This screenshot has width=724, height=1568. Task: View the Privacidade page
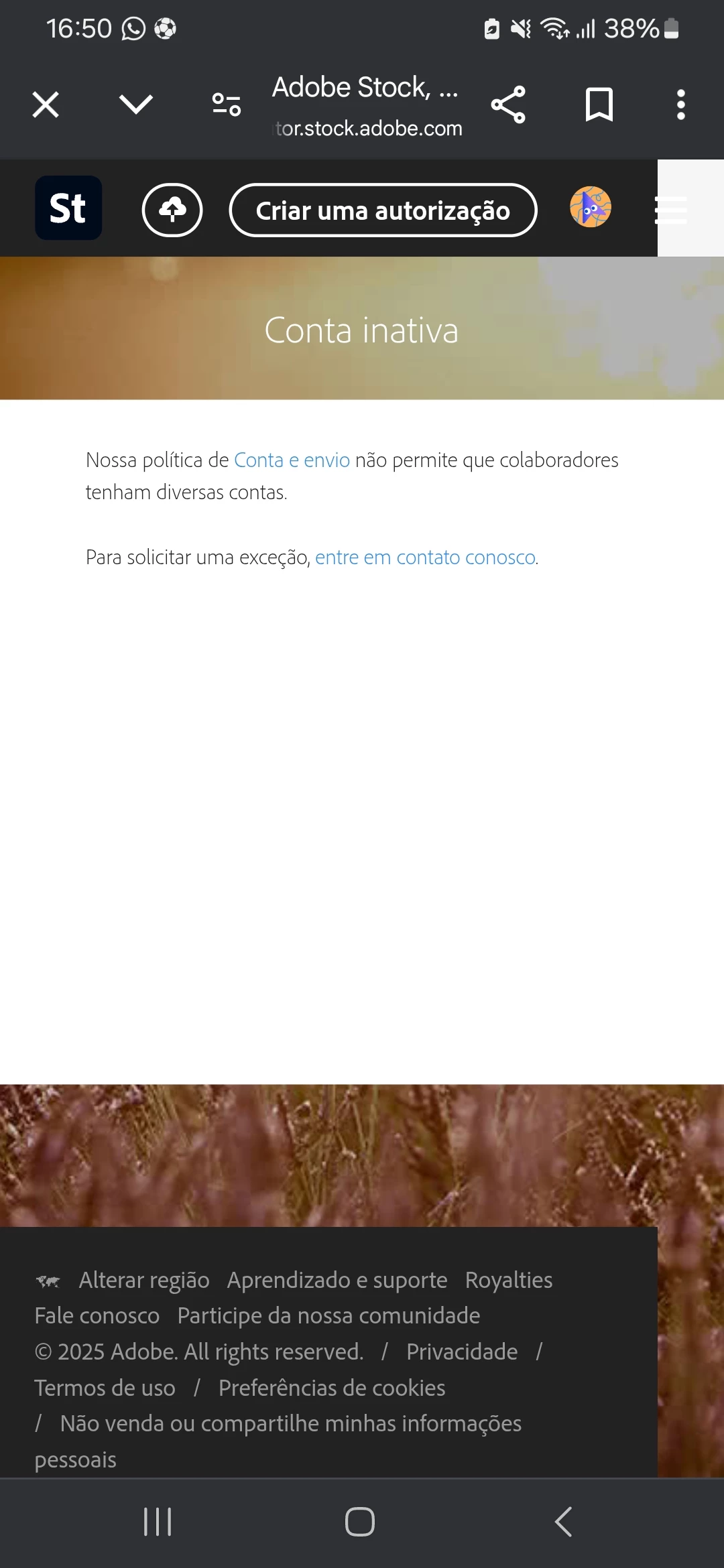tap(462, 1352)
